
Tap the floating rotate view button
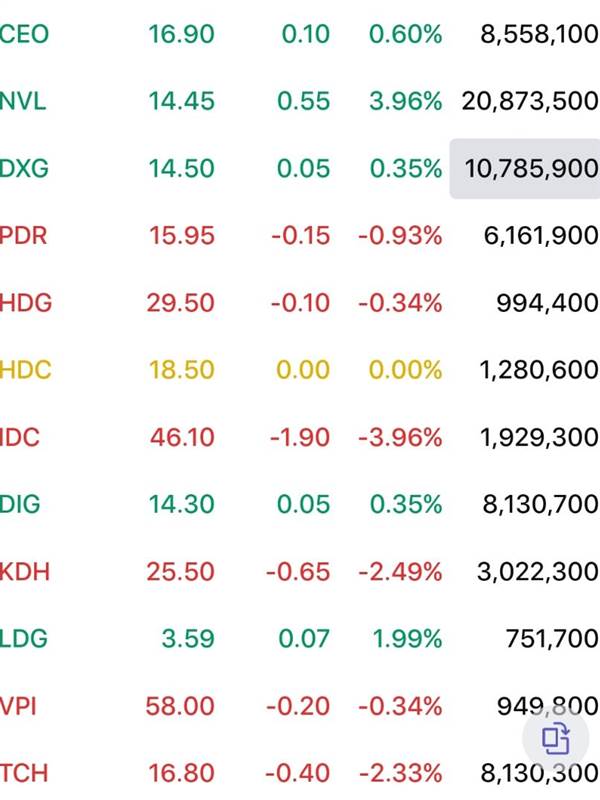coord(556,740)
